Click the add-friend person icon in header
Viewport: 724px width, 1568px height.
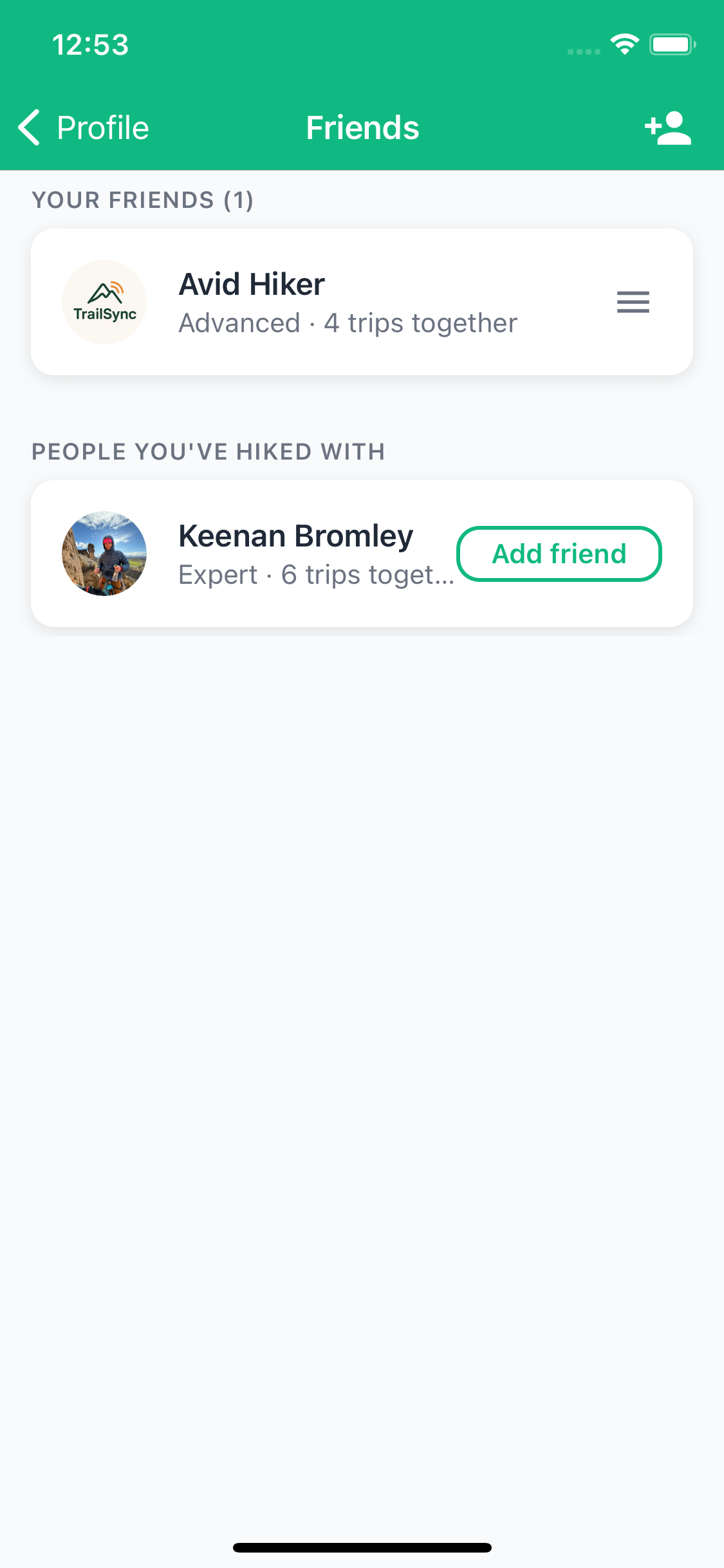click(668, 127)
